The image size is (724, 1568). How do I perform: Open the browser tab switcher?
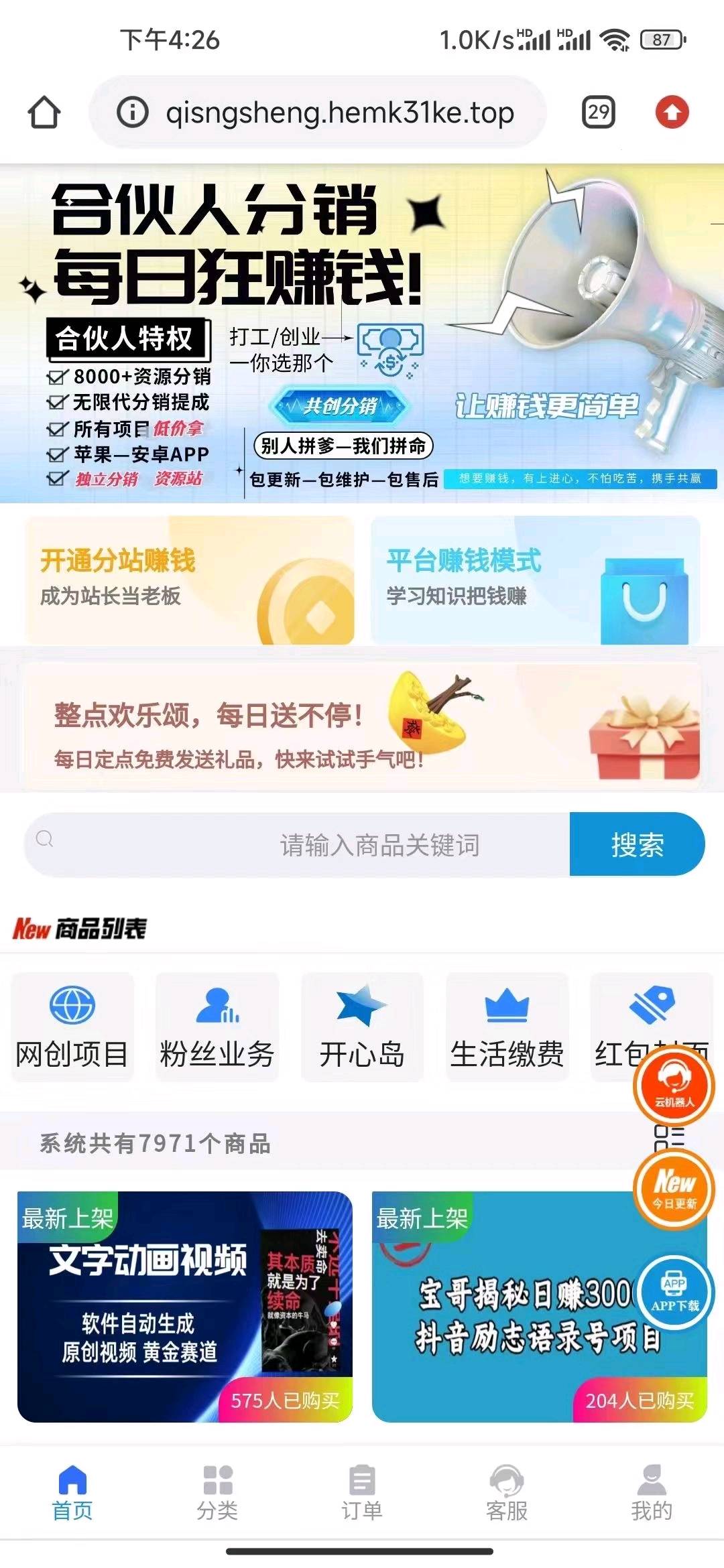click(x=598, y=112)
